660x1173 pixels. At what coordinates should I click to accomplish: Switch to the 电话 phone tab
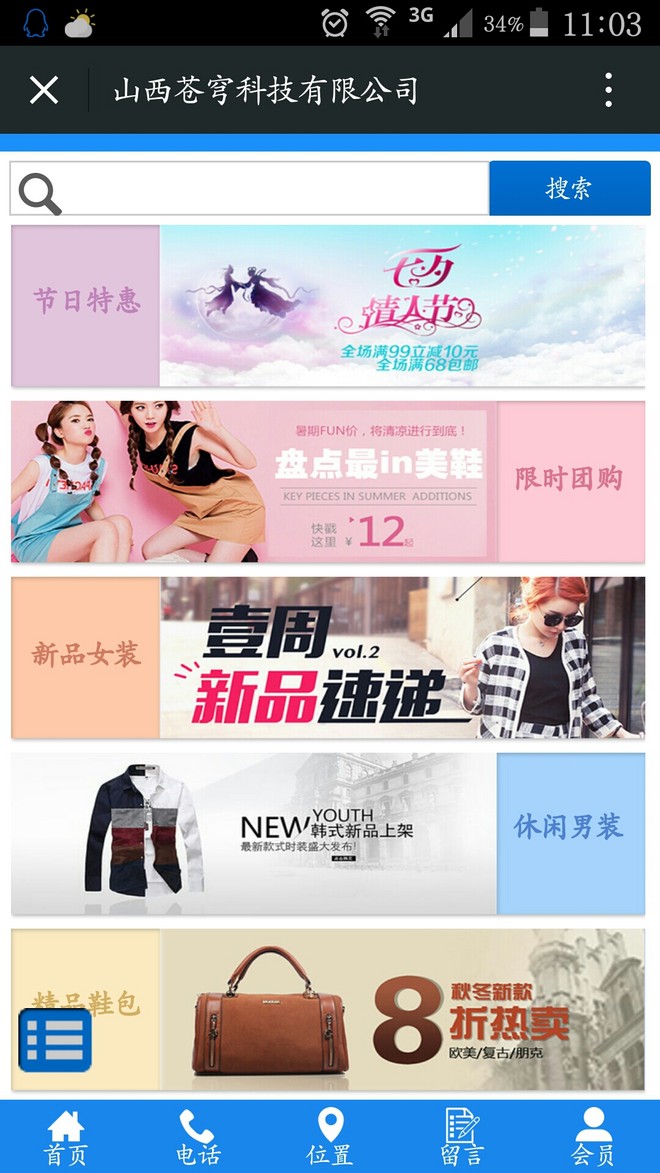[198, 1137]
